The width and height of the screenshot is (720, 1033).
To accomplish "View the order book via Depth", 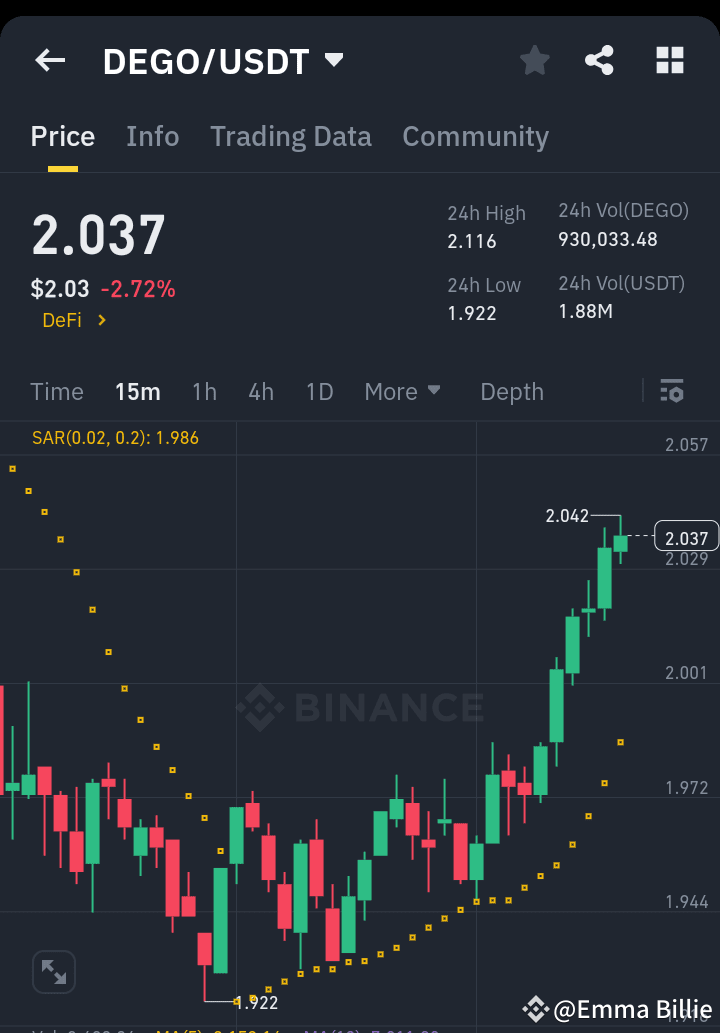I will click(511, 391).
